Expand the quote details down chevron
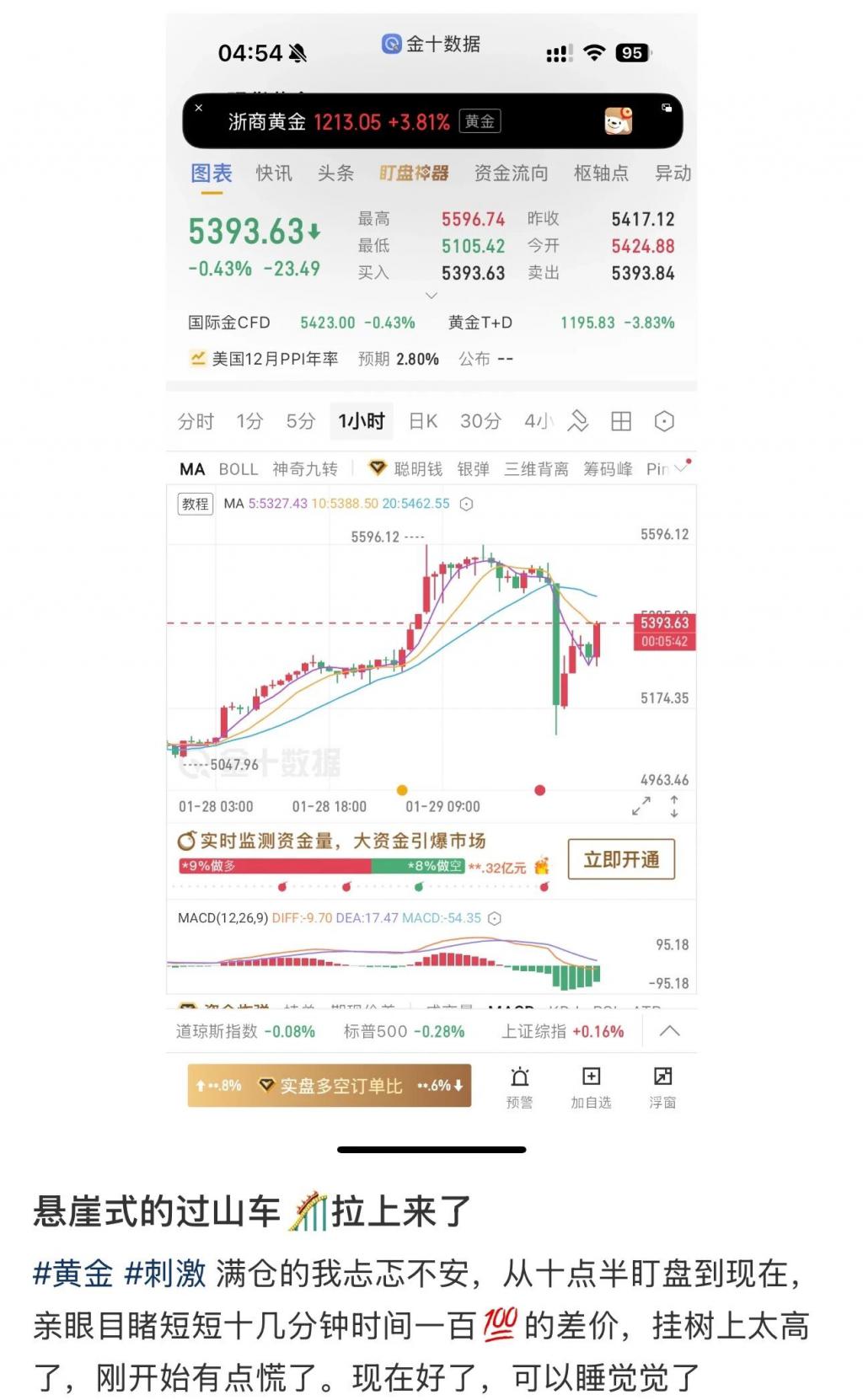Viewport: 863px width, 1400px height. (431, 296)
